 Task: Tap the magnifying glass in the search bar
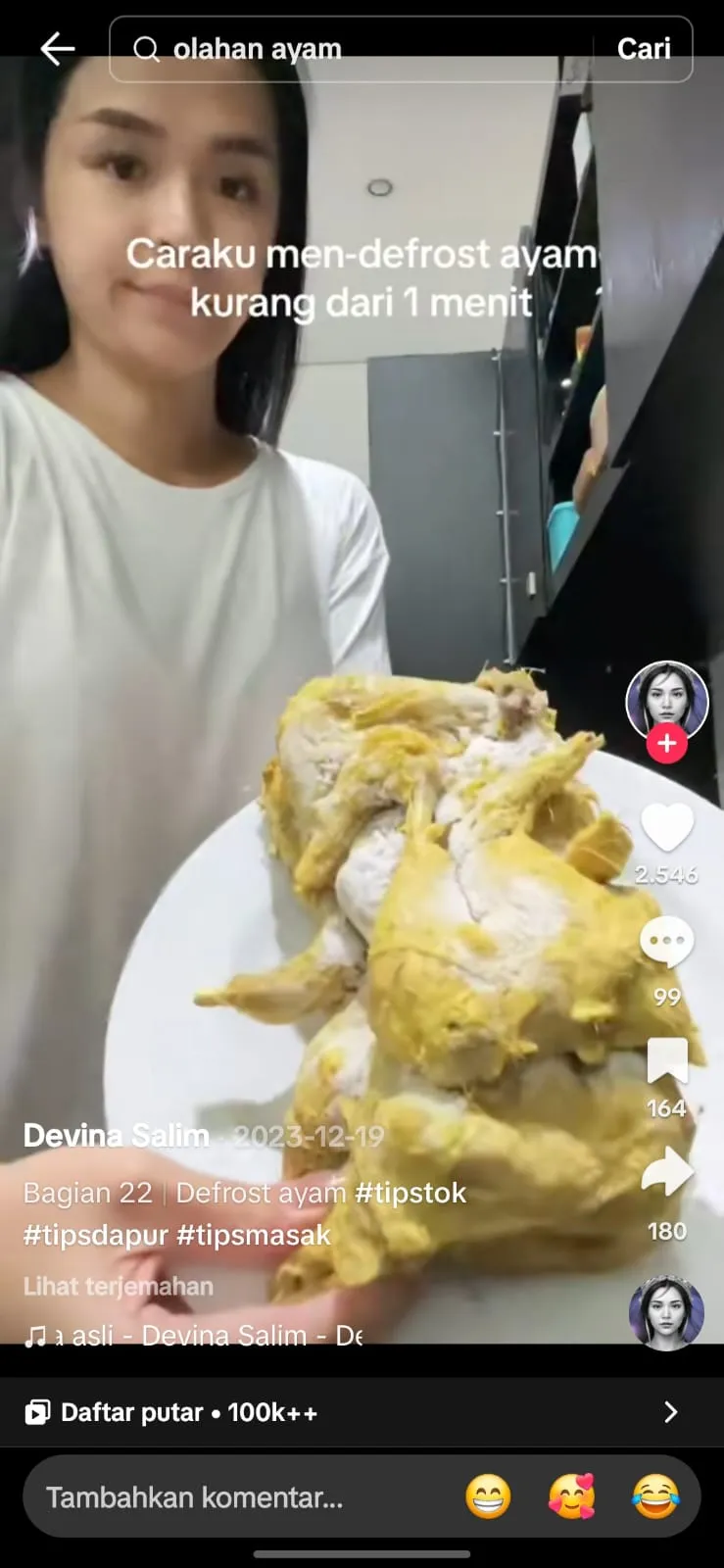click(147, 48)
